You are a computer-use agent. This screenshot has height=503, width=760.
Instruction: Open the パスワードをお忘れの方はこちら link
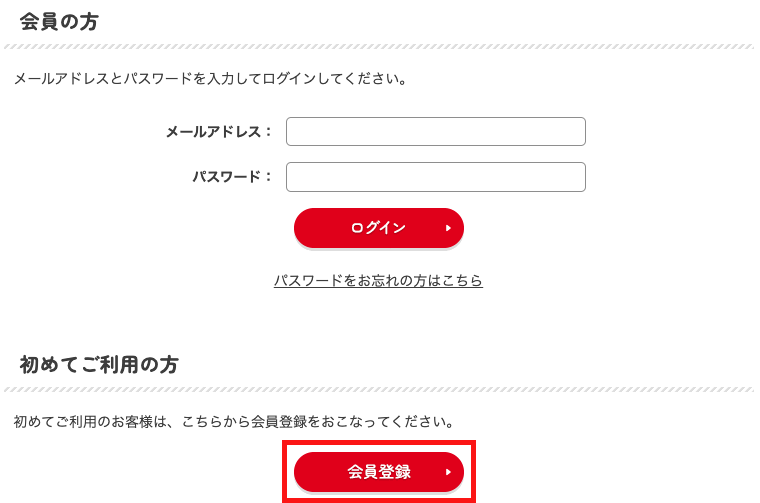pyautogui.click(x=378, y=281)
